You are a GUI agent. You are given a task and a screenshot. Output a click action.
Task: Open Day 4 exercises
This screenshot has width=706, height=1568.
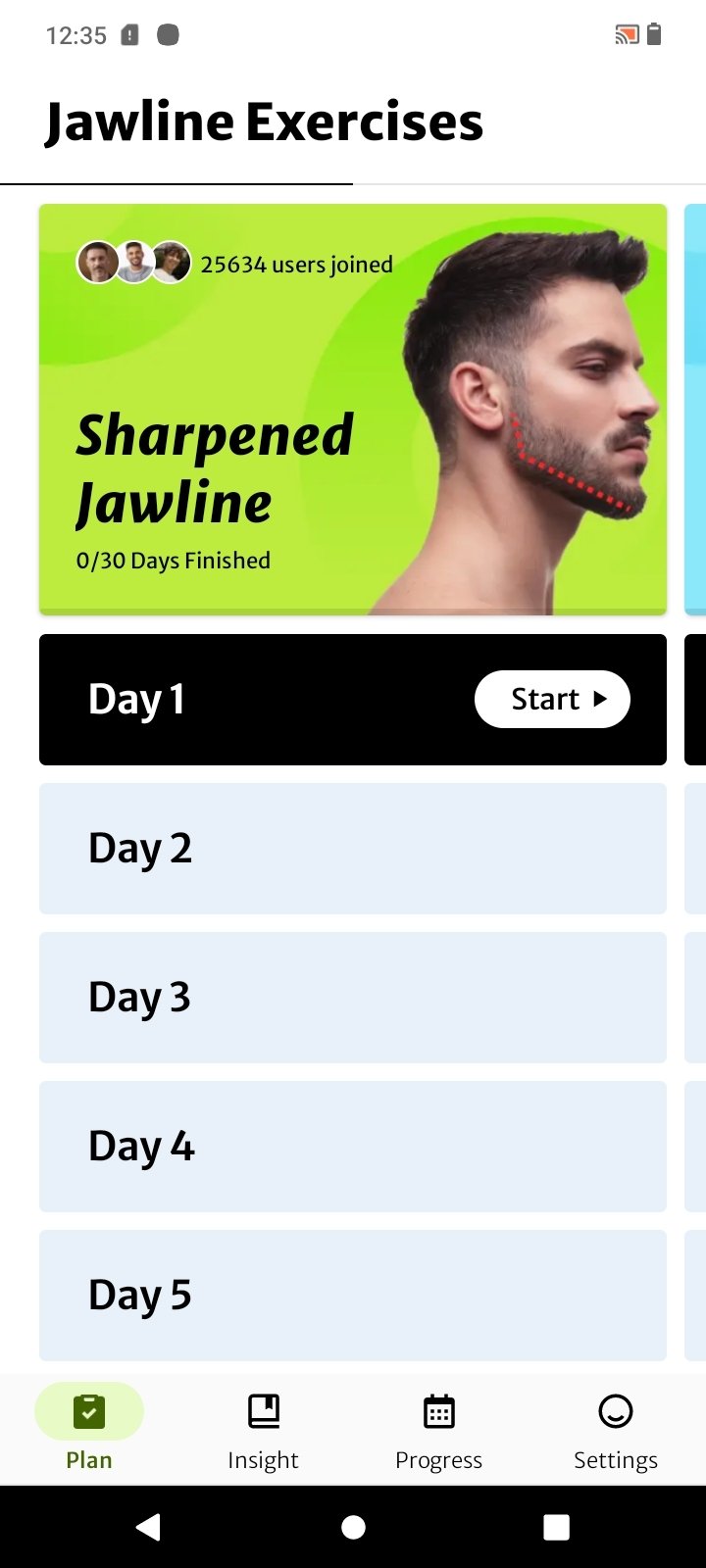(353, 1147)
